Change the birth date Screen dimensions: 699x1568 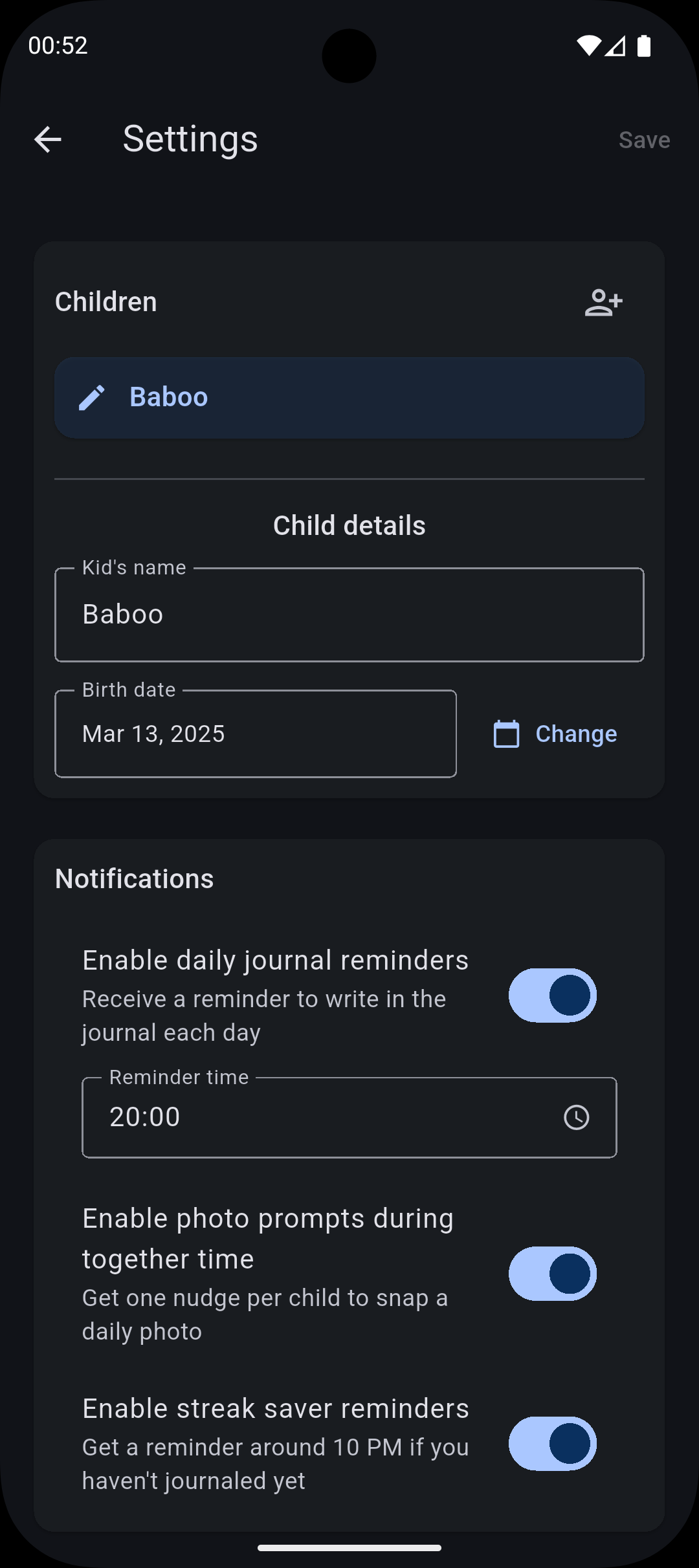(x=555, y=734)
